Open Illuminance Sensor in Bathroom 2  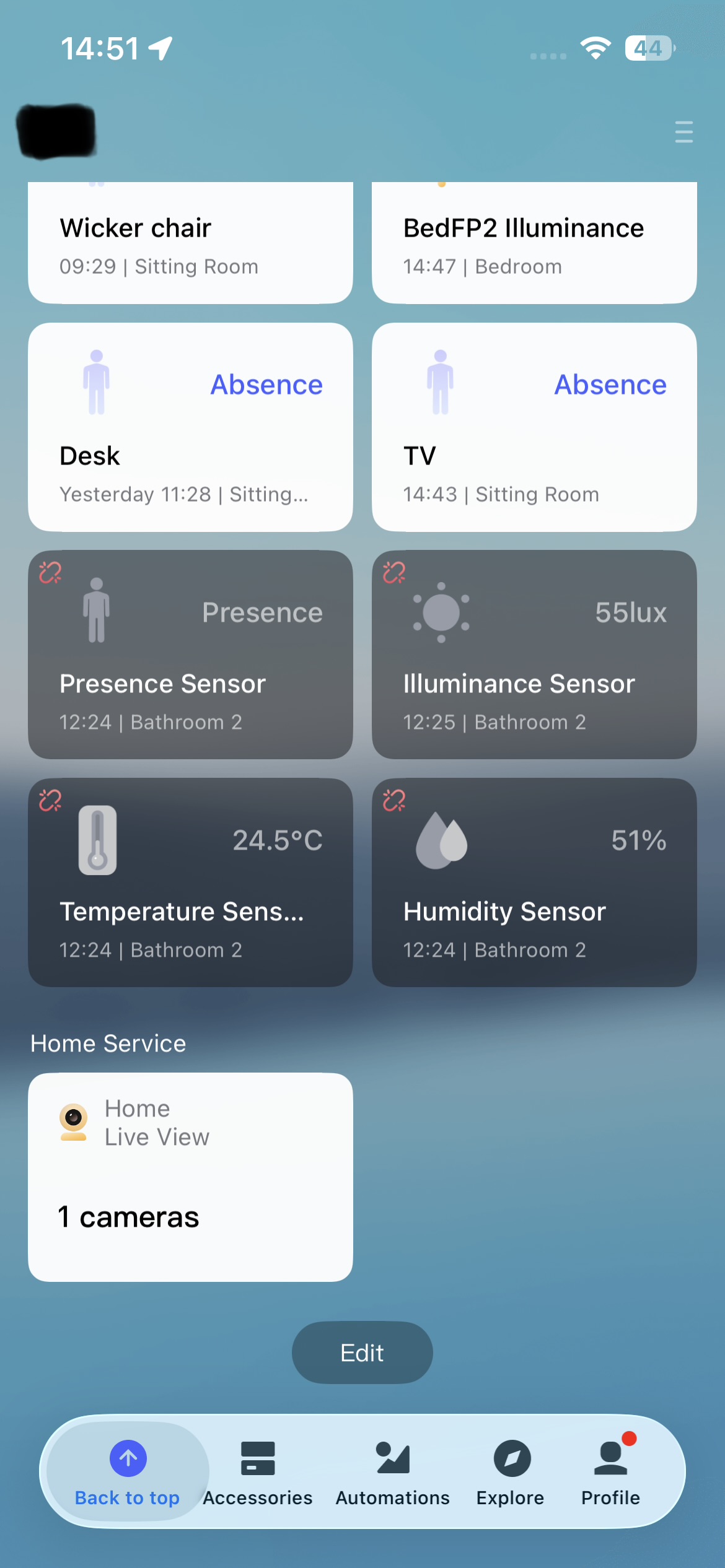tap(534, 655)
